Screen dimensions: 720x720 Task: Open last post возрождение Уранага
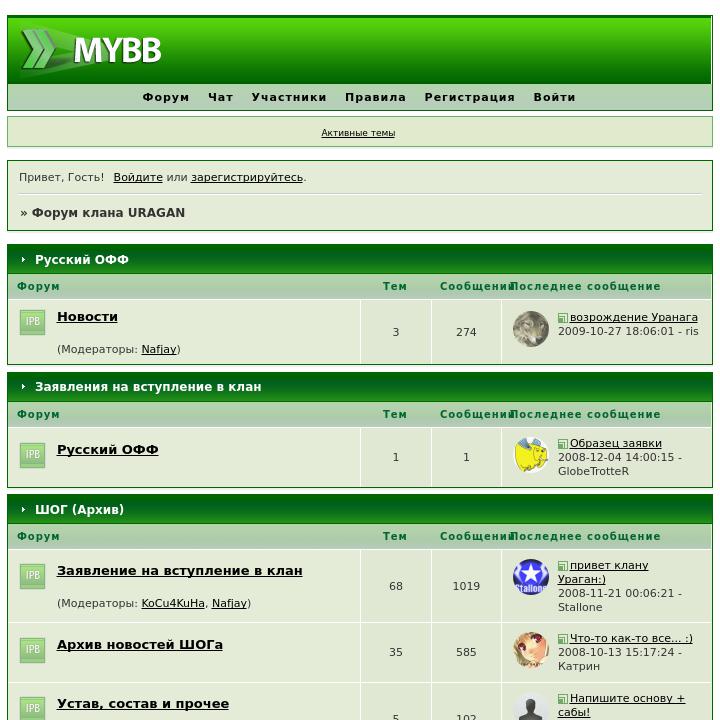[633, 317]
